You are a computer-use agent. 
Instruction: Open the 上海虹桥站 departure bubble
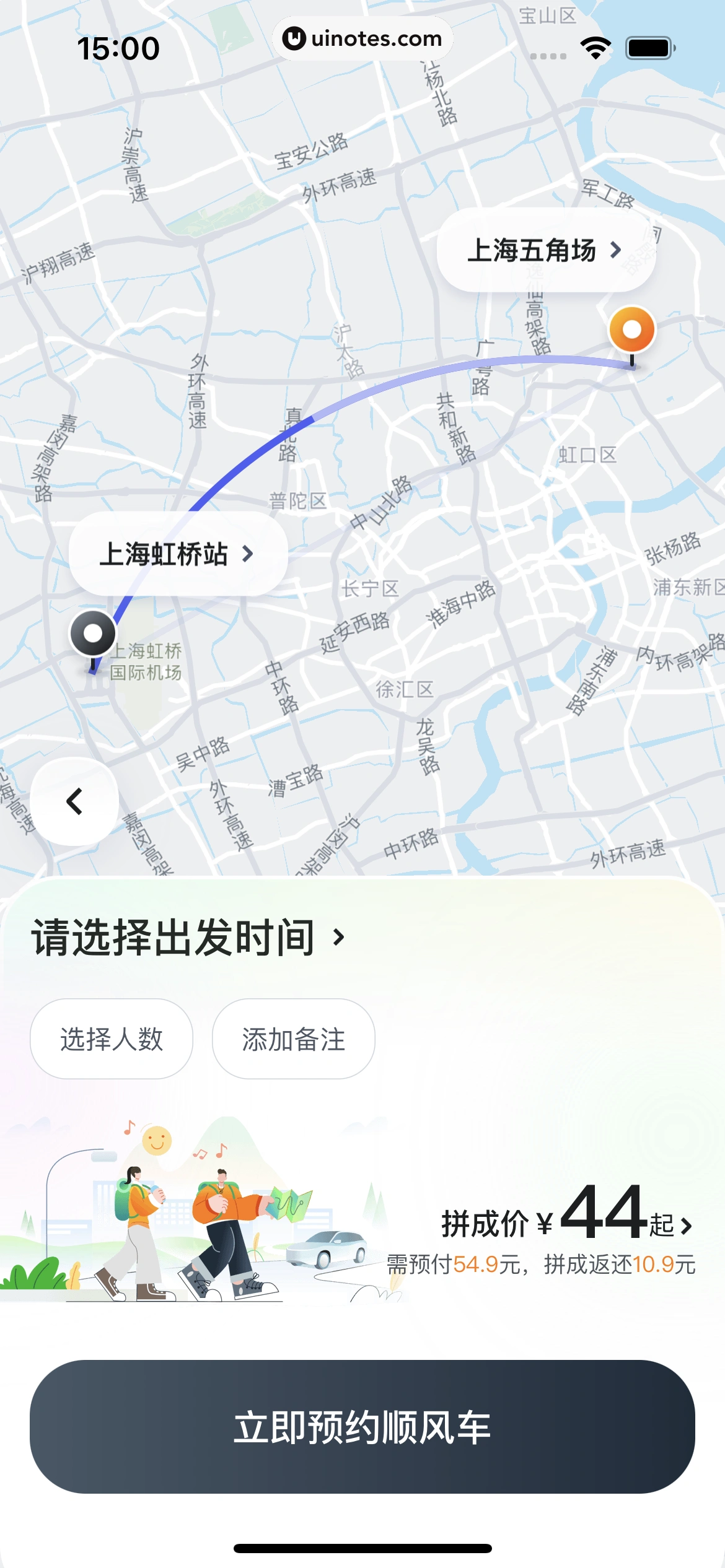[175, 555]
